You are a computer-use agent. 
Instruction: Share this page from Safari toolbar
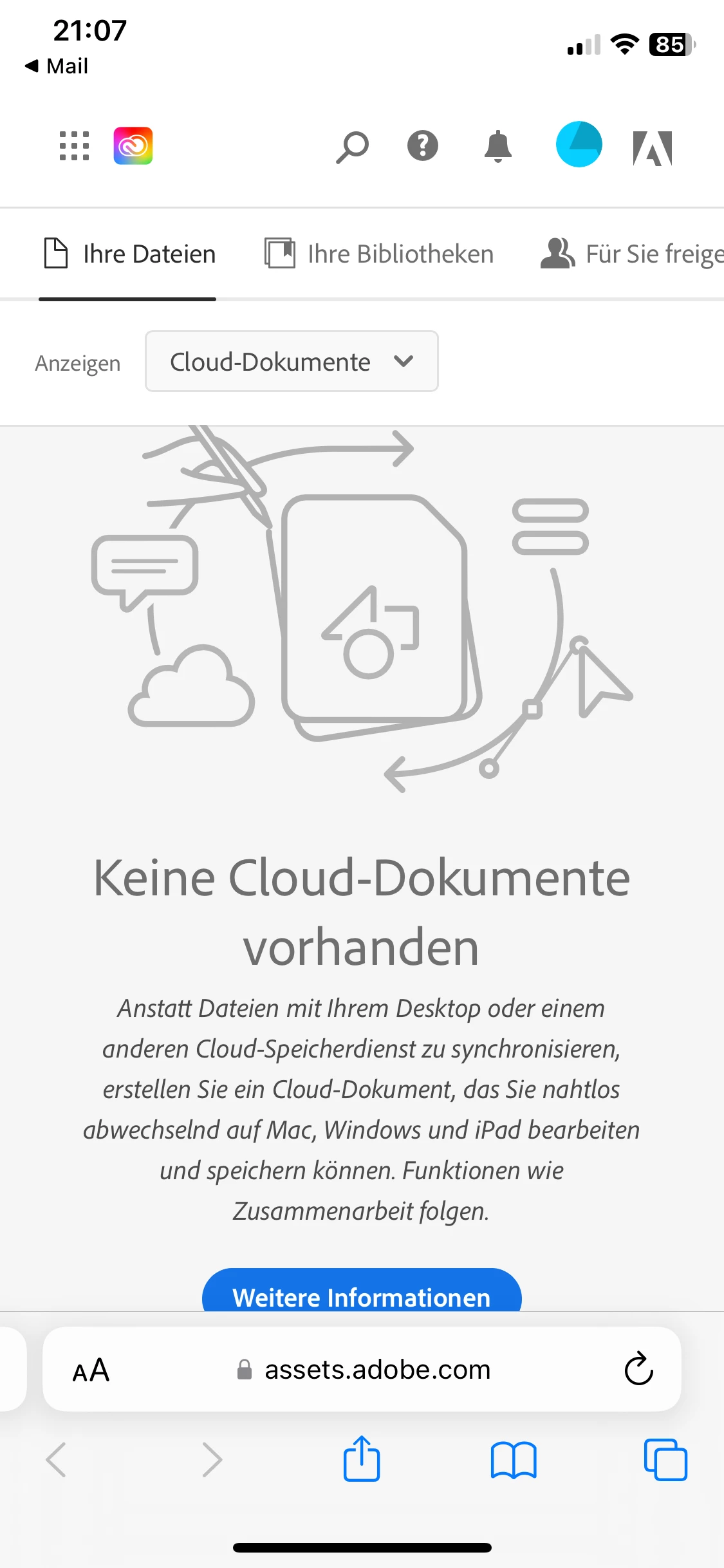tap(362, 1459)
